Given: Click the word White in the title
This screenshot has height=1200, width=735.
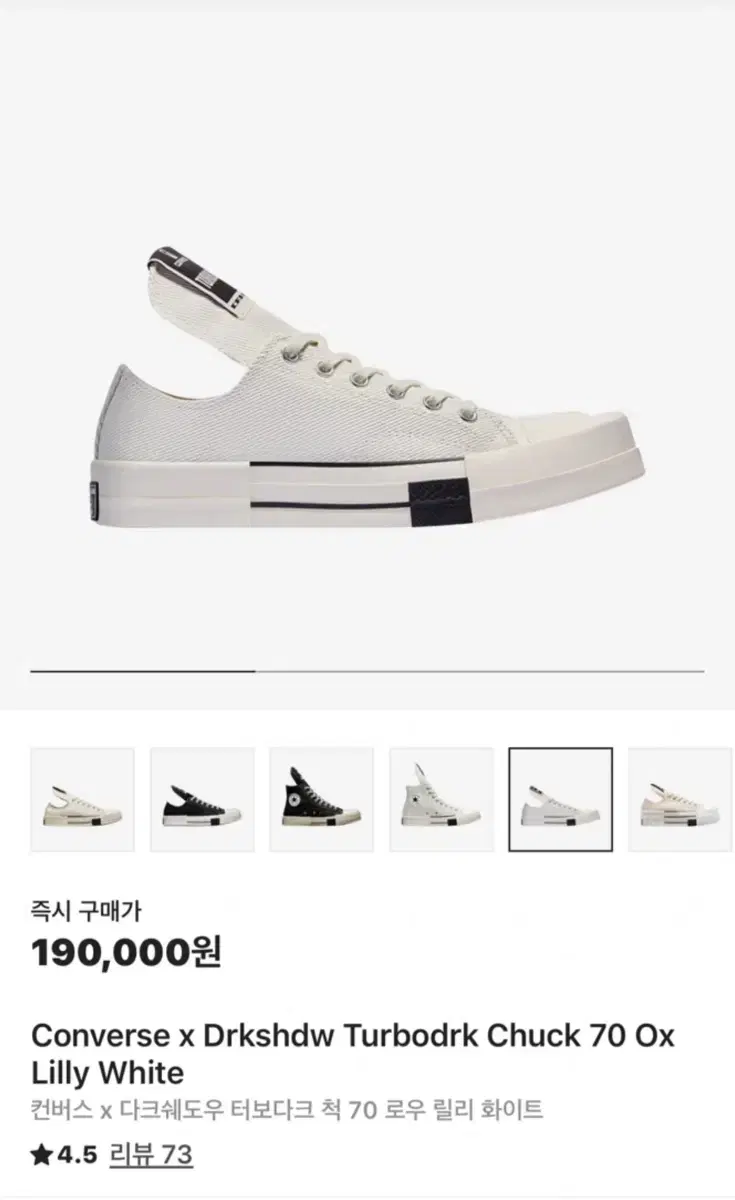Looking at the screenshot, I should click(140, 1072).
